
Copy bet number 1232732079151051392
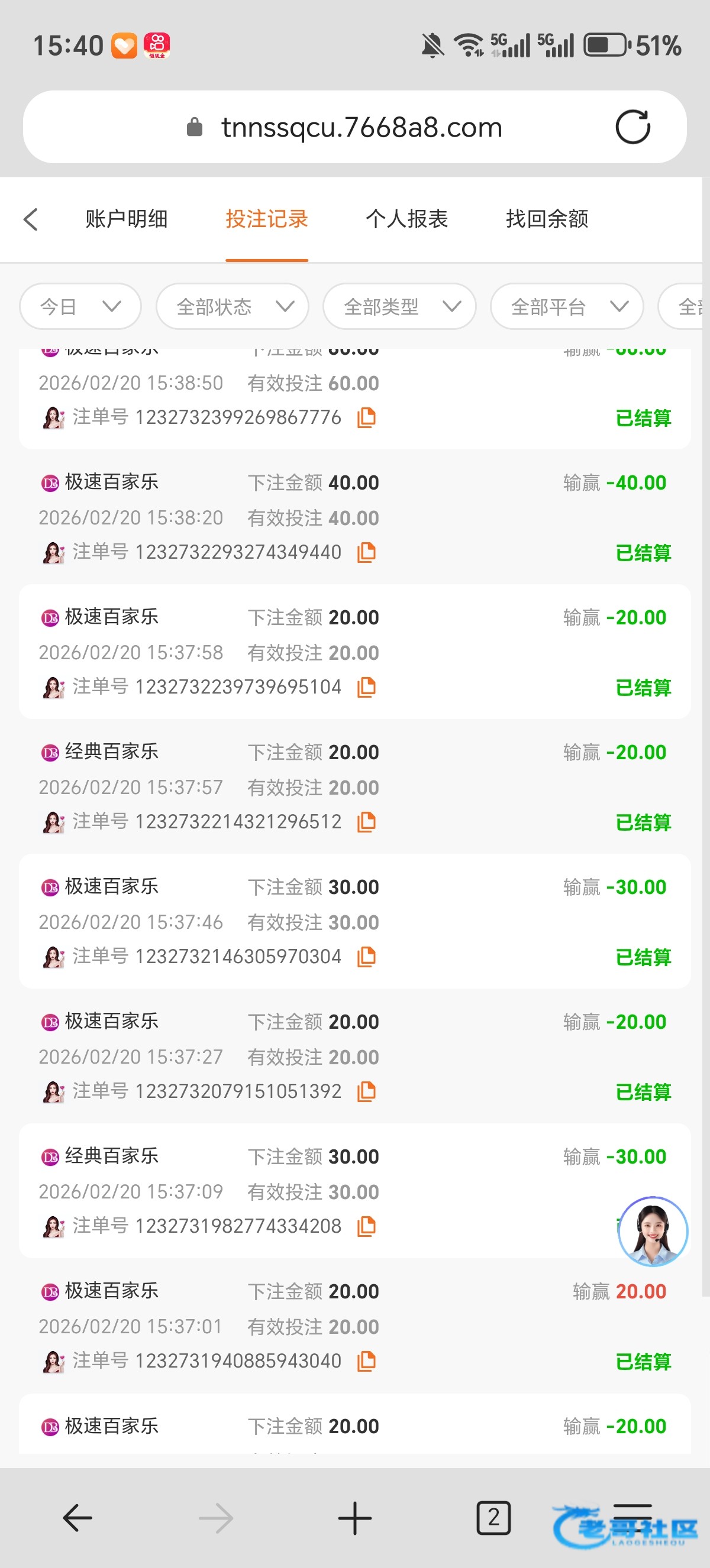click(366, 1091)
